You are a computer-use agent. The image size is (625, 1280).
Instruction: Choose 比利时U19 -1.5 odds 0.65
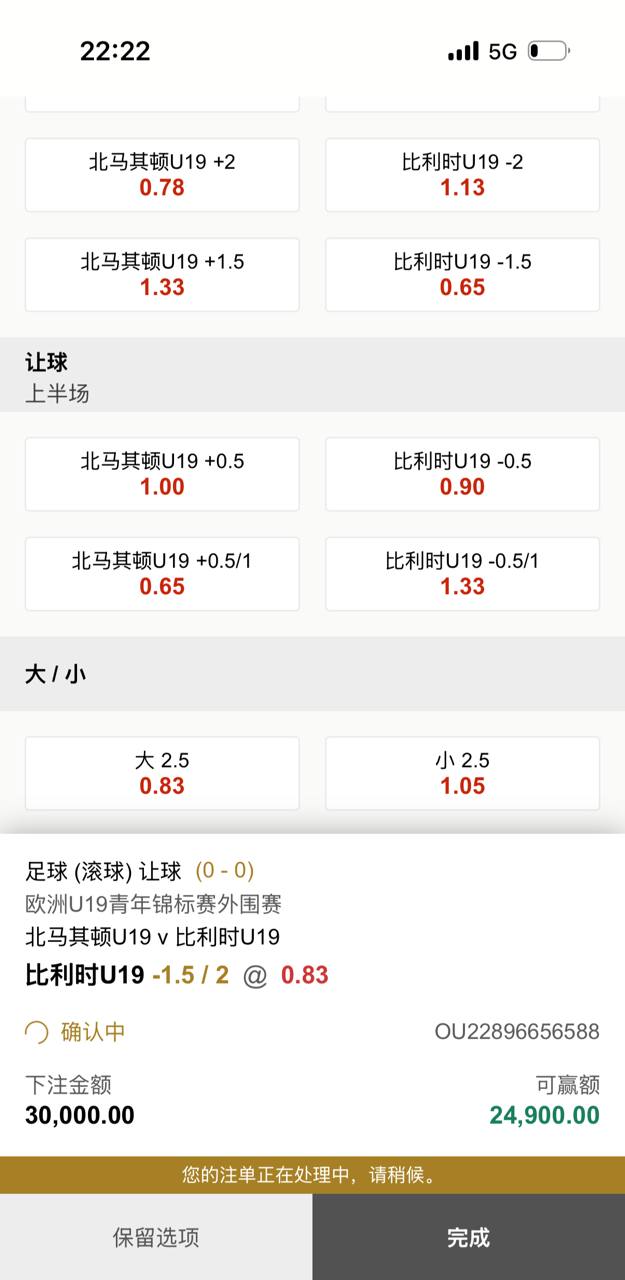(462, 275)
